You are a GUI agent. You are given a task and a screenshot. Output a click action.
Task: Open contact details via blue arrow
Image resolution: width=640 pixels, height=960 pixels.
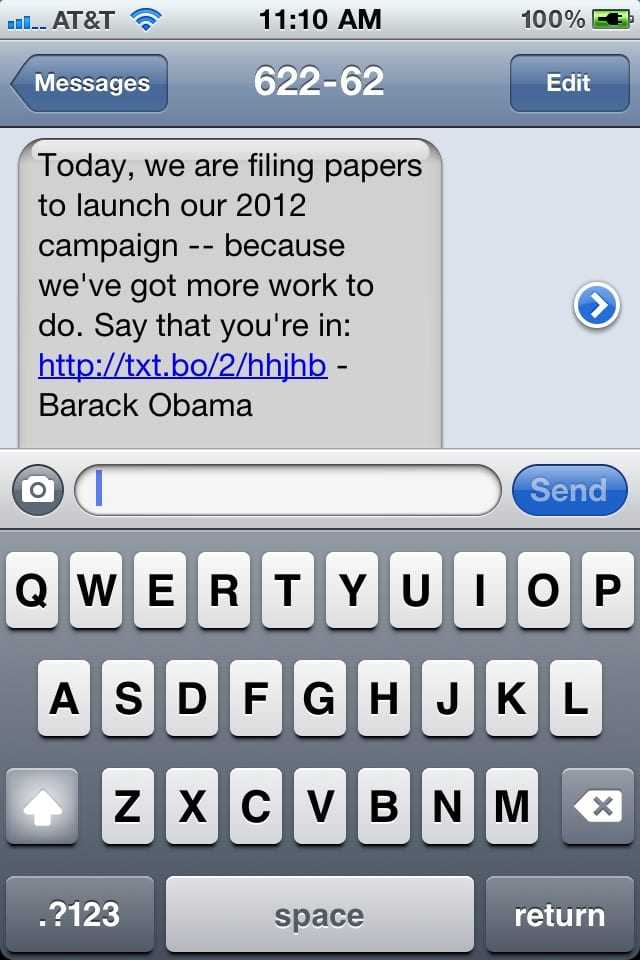pos(596,307)
